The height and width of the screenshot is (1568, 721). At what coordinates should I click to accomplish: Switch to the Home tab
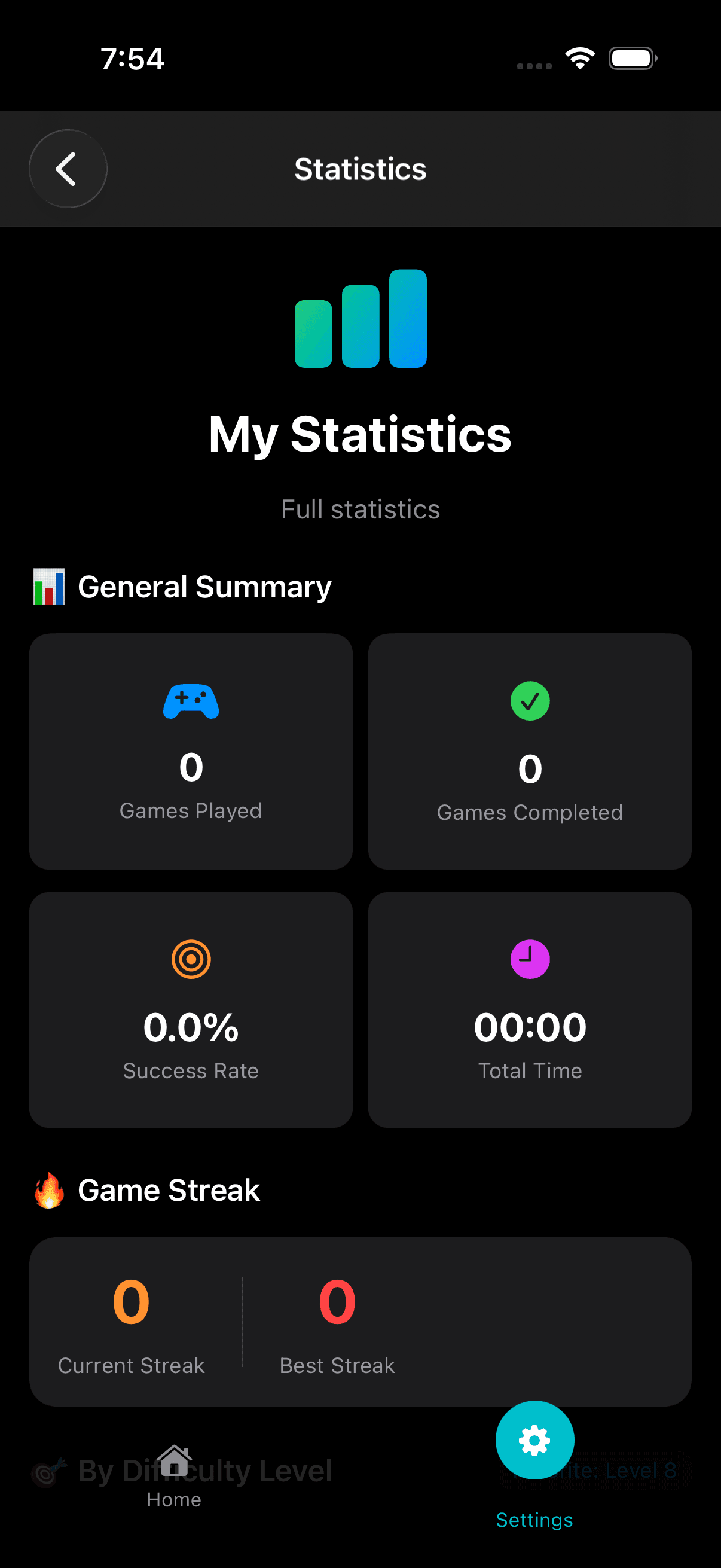pyautogui.click(x=174, y=1475)
